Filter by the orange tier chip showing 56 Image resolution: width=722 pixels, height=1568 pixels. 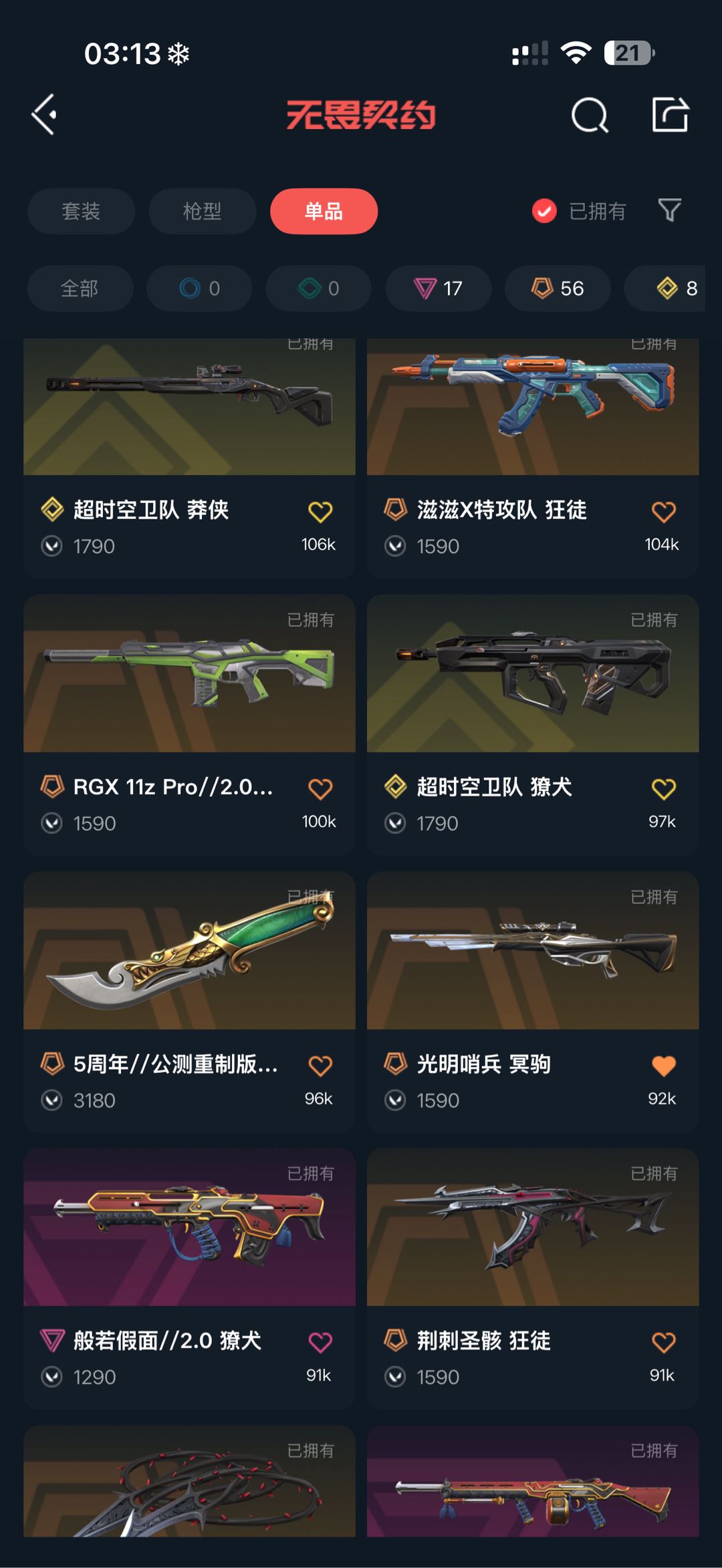click(557, 289)
